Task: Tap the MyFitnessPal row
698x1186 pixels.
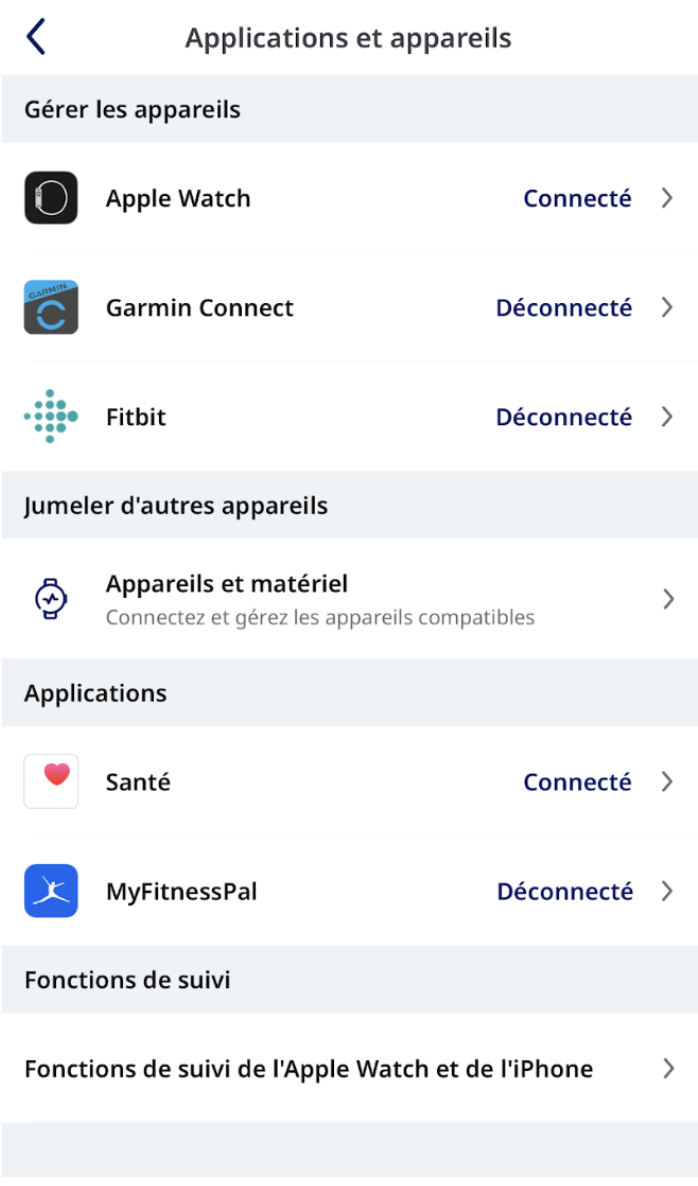Action: pyautogui.click(x=349, y=891)
